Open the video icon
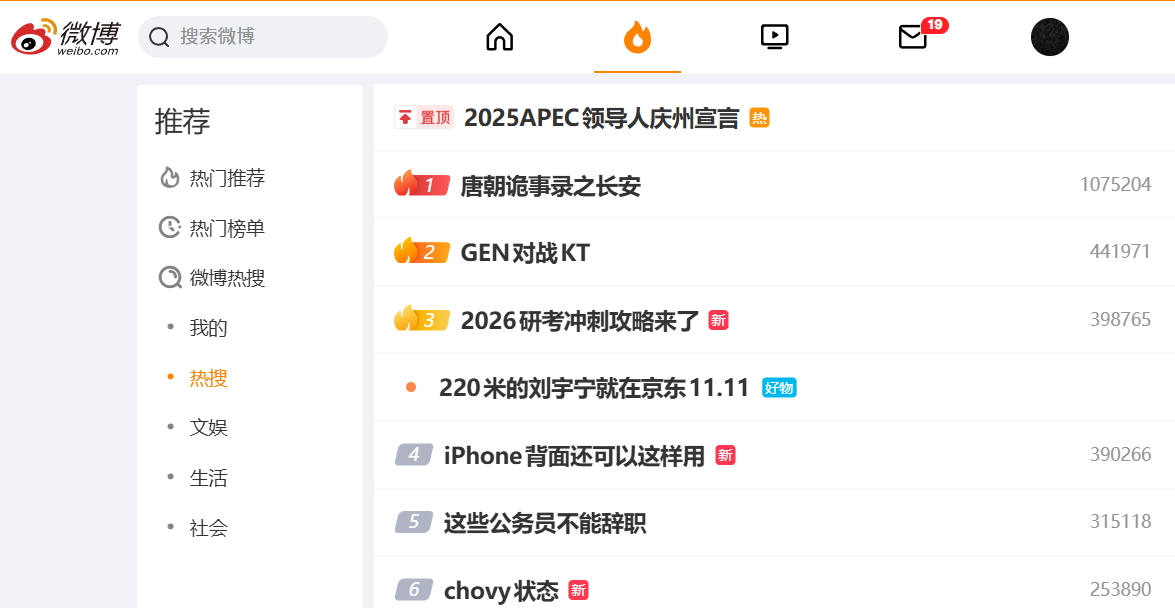The image size is (1175, 608). tap(774, 37)
